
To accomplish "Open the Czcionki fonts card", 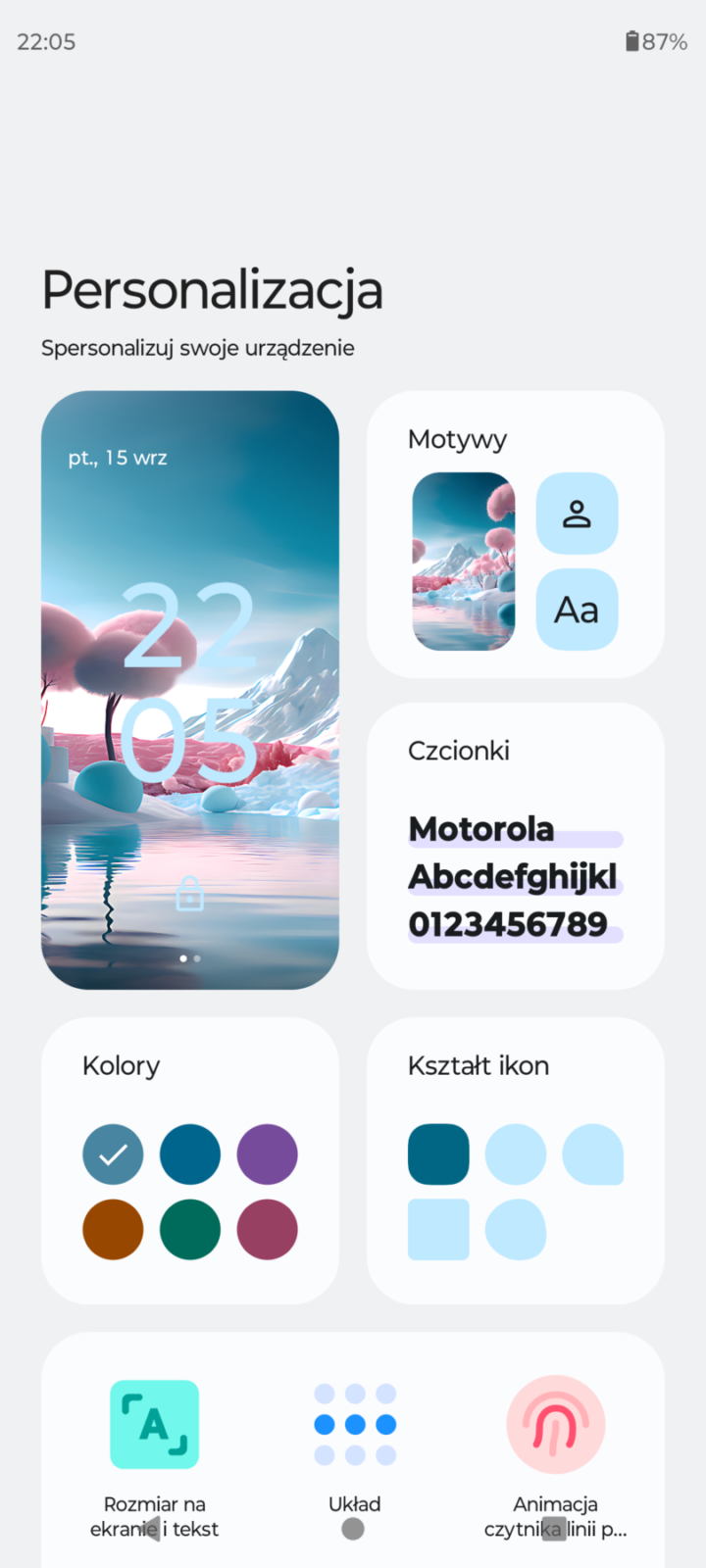I will [x=515, y=845].
